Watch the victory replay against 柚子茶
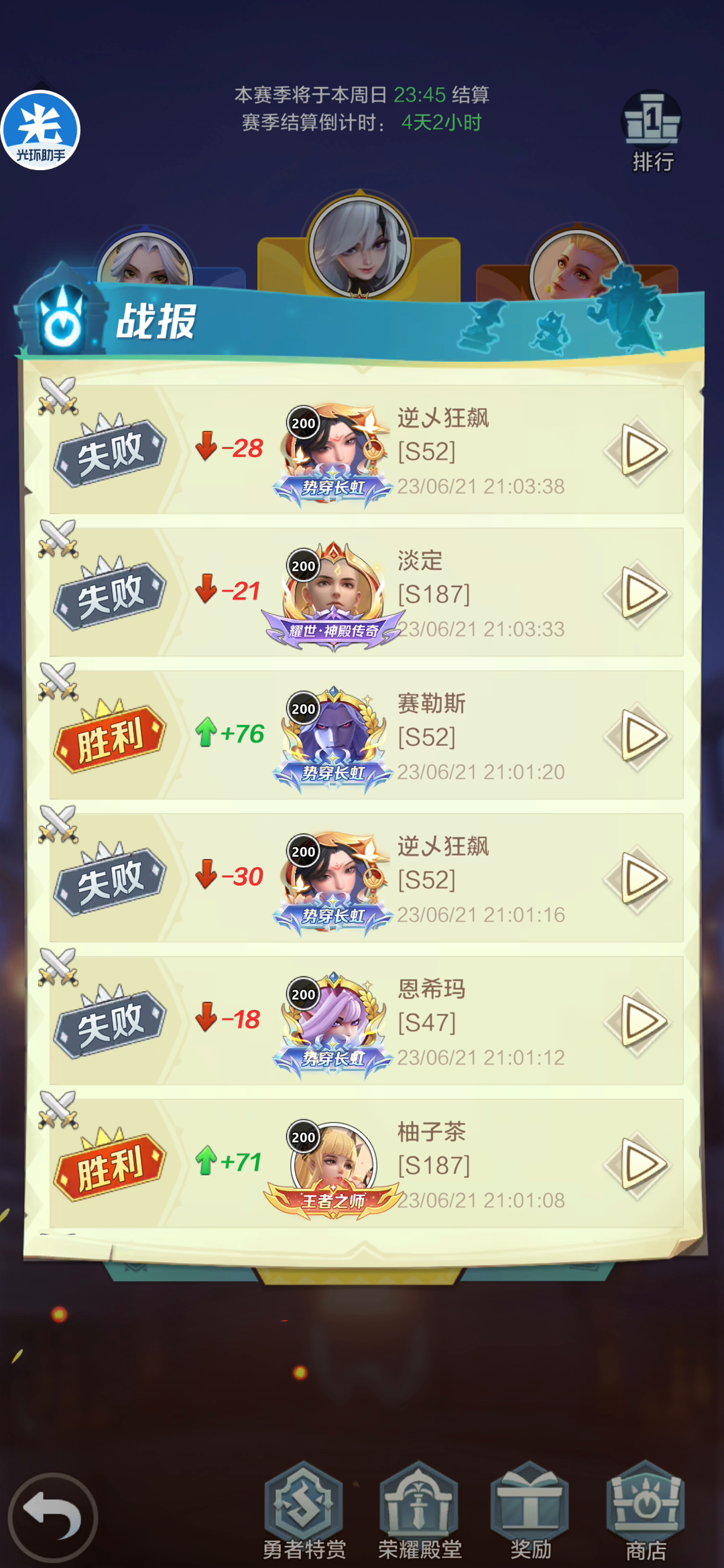Image resolution: width=724 pixels, height=1568 pixels. click(x=641, y=1165)
